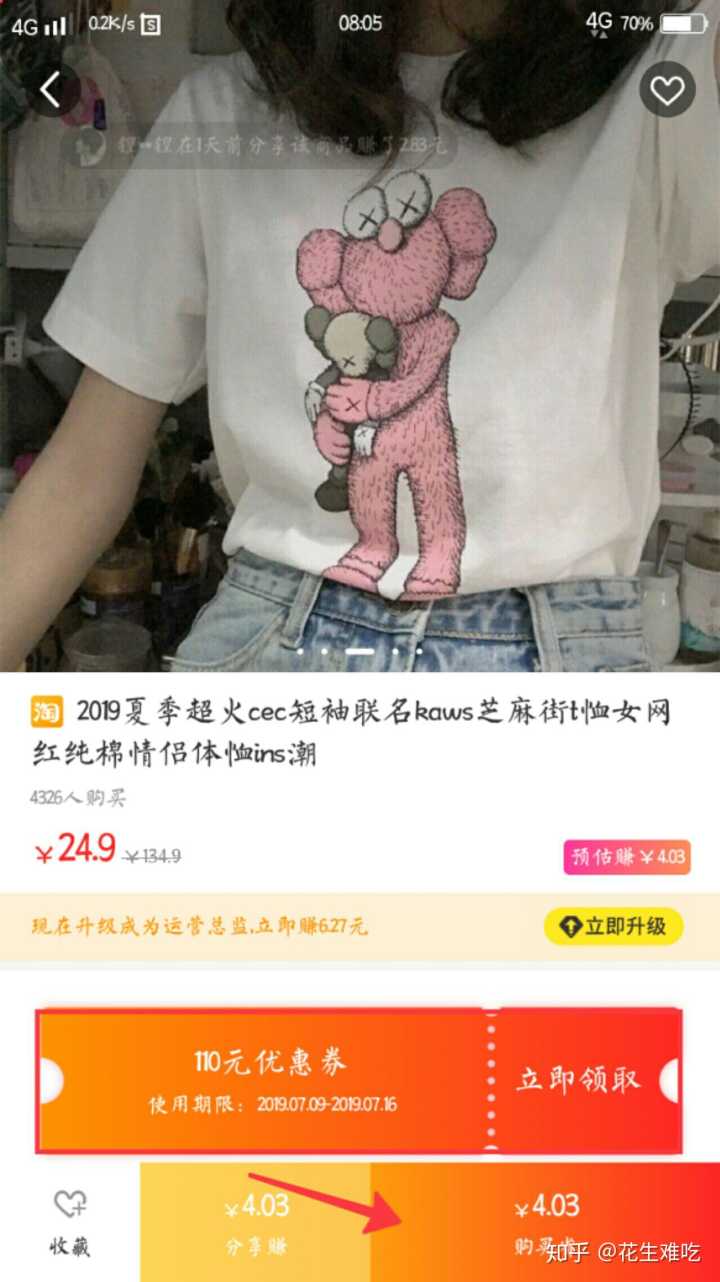
Task: Go back using the arrow icon
Action: (x=52, y=90)
